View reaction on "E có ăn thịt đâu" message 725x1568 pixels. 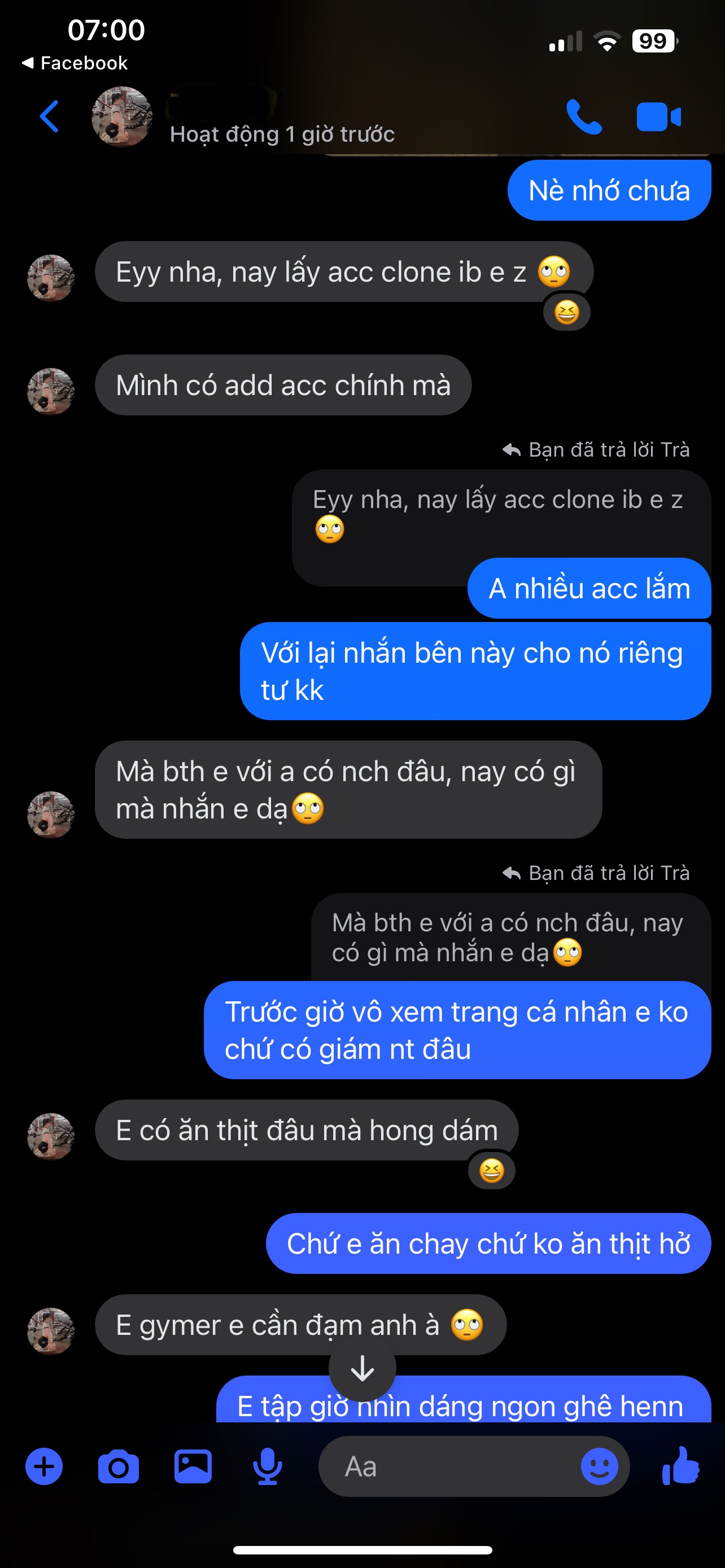491,1171
